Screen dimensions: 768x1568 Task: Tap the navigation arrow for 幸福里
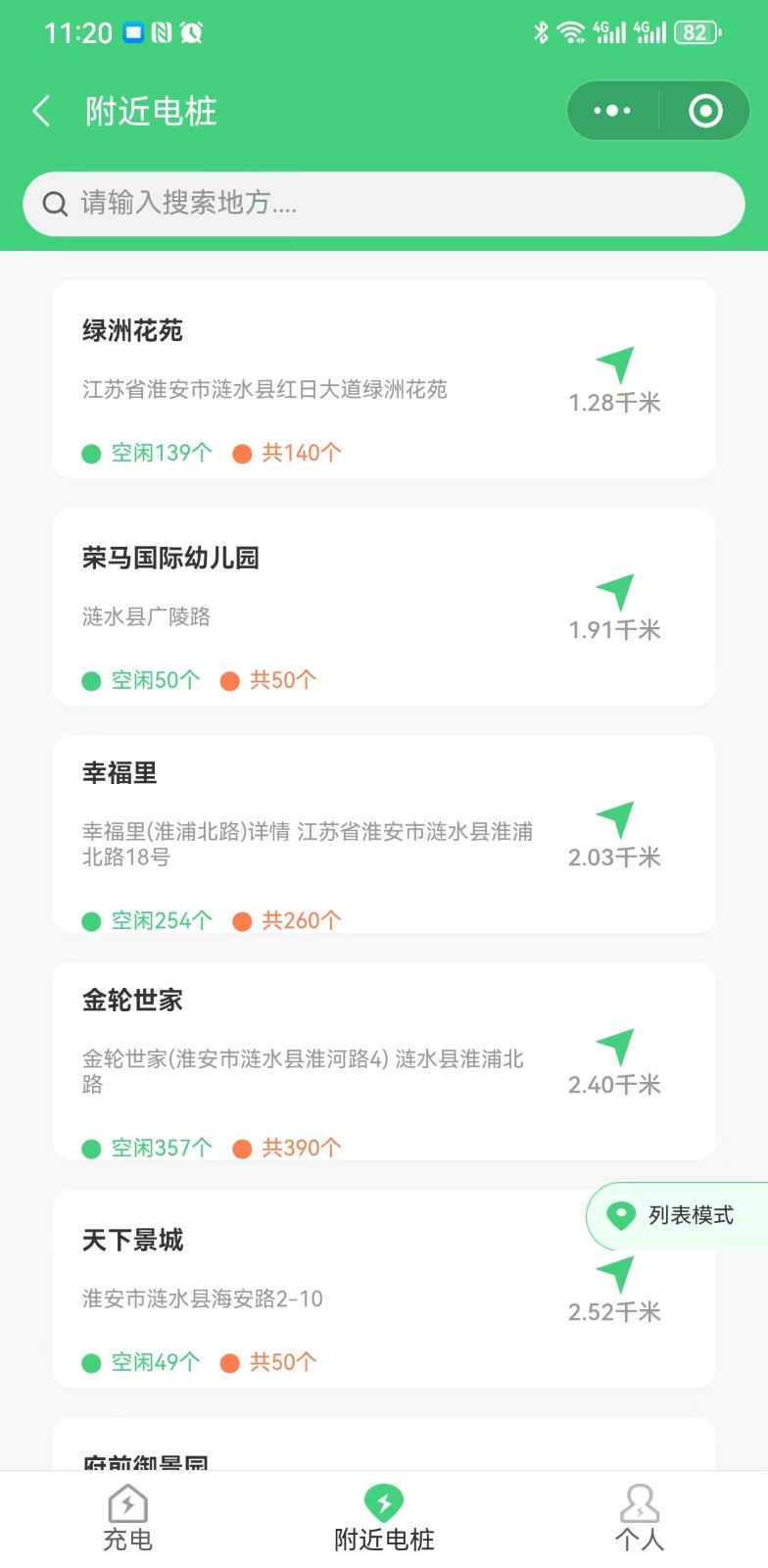coord(615,819)
